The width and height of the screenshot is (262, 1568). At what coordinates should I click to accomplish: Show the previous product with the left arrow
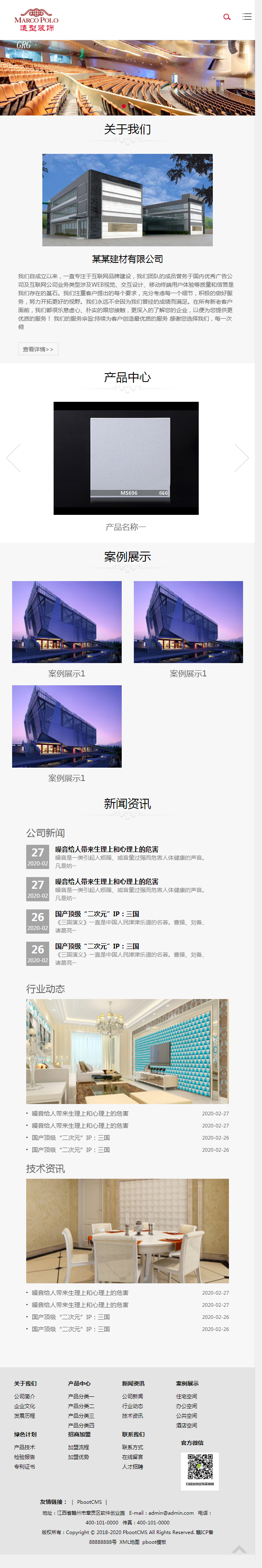click(x=13, y=458)
